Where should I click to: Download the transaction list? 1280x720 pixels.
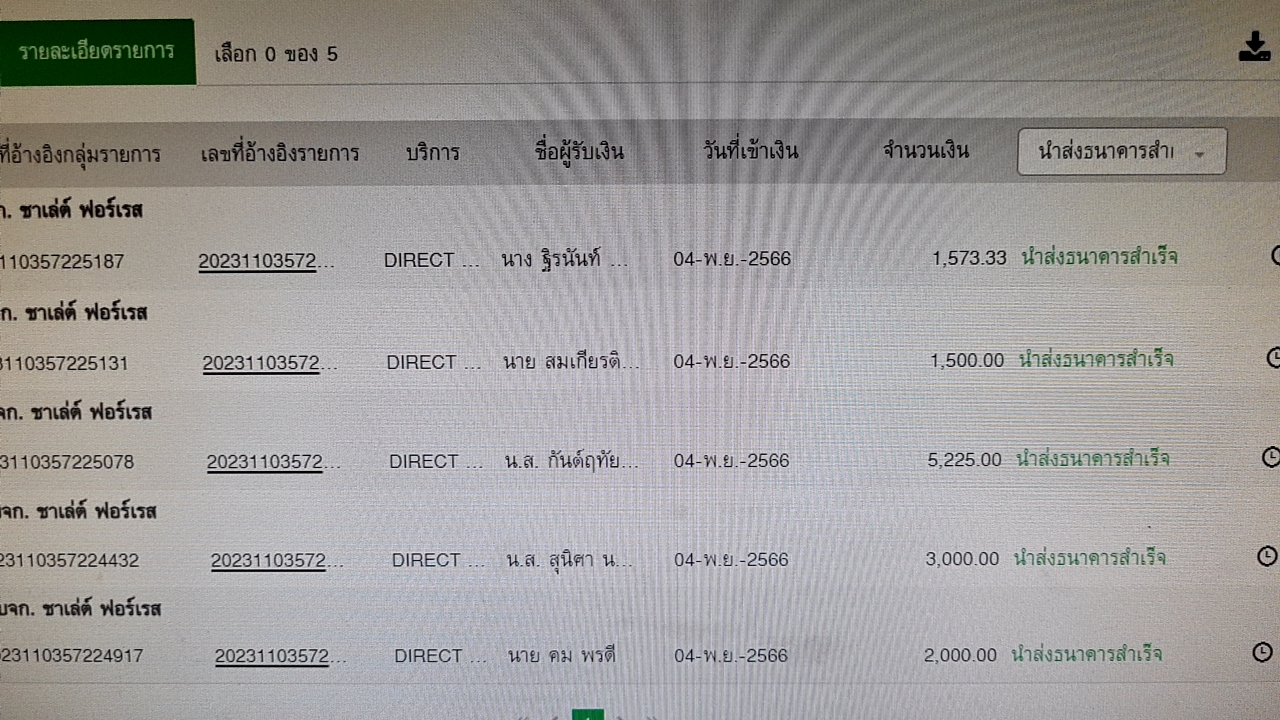1254,47
